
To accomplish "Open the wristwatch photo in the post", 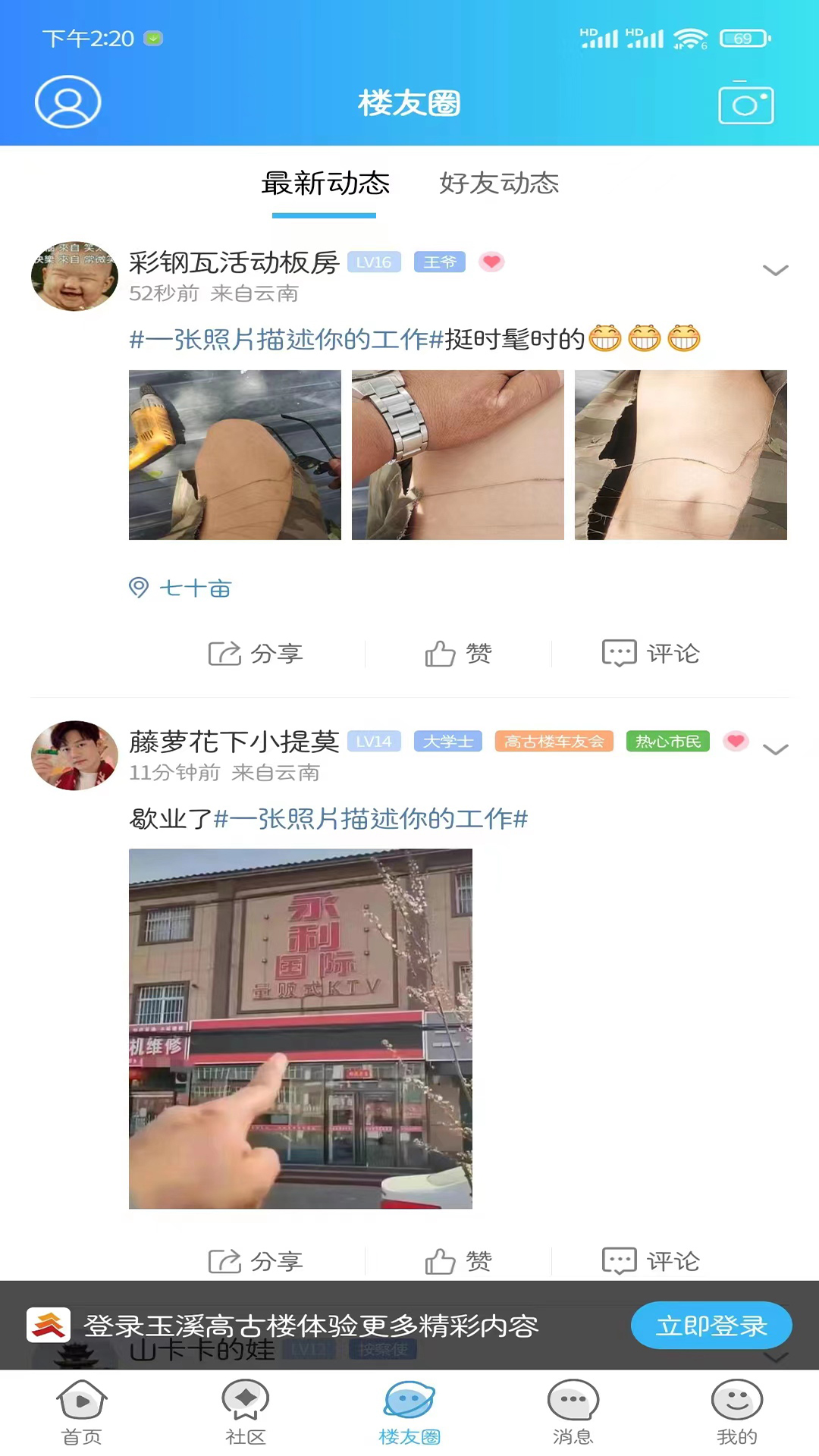I will [457, 455].
